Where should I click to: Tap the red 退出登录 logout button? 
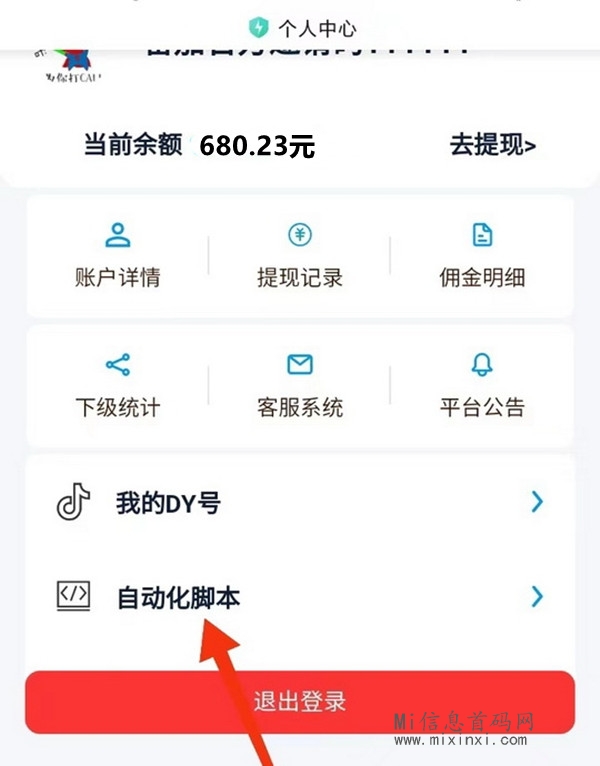click(x=300, y=701)
